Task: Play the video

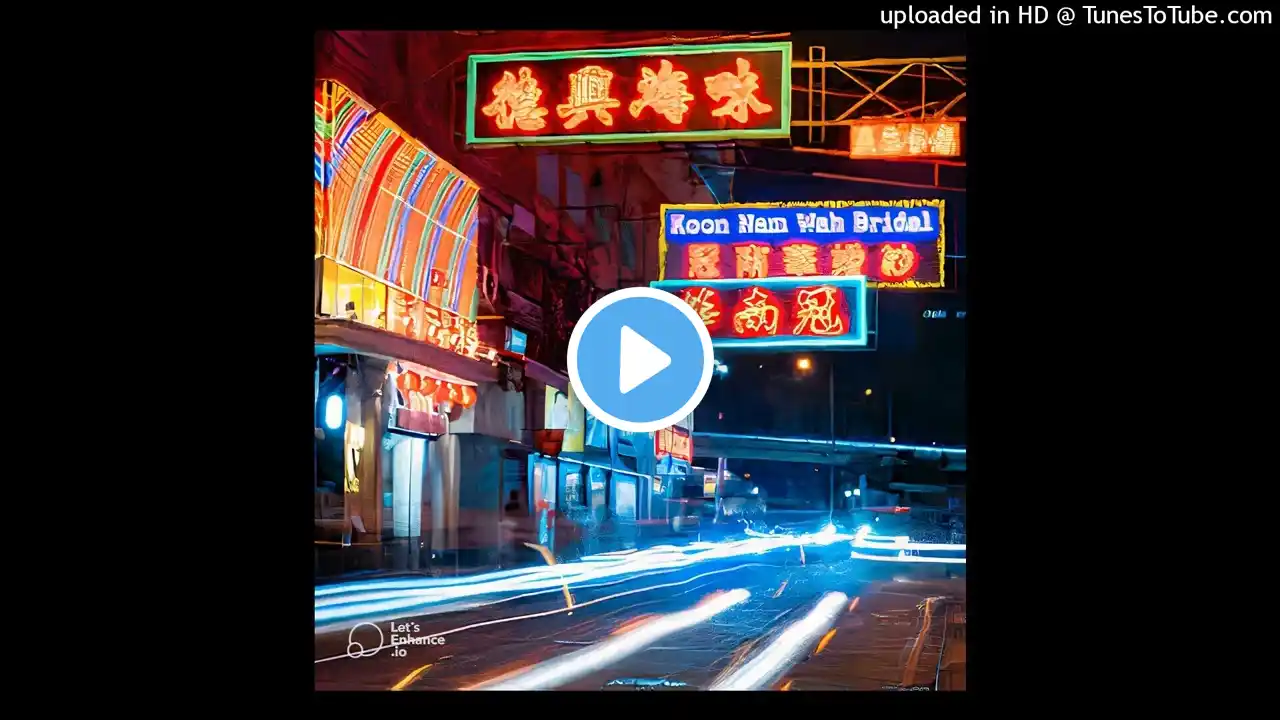Action: [x=640, y=360]
